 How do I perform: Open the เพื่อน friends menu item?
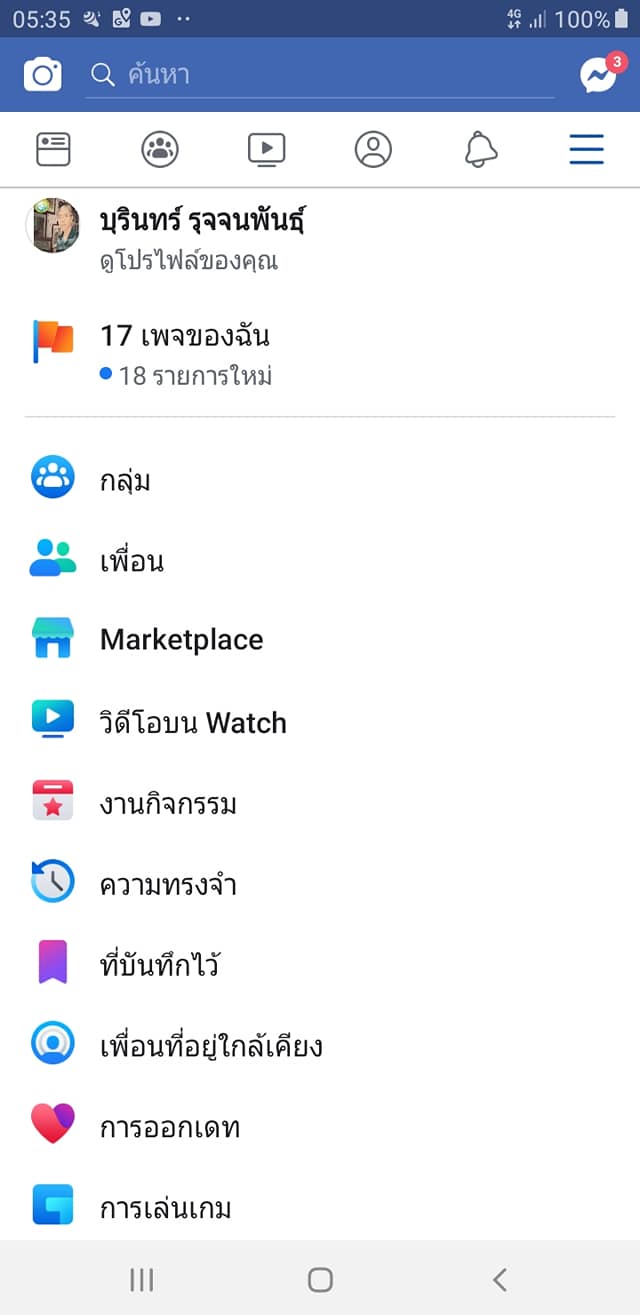point(131,561)
